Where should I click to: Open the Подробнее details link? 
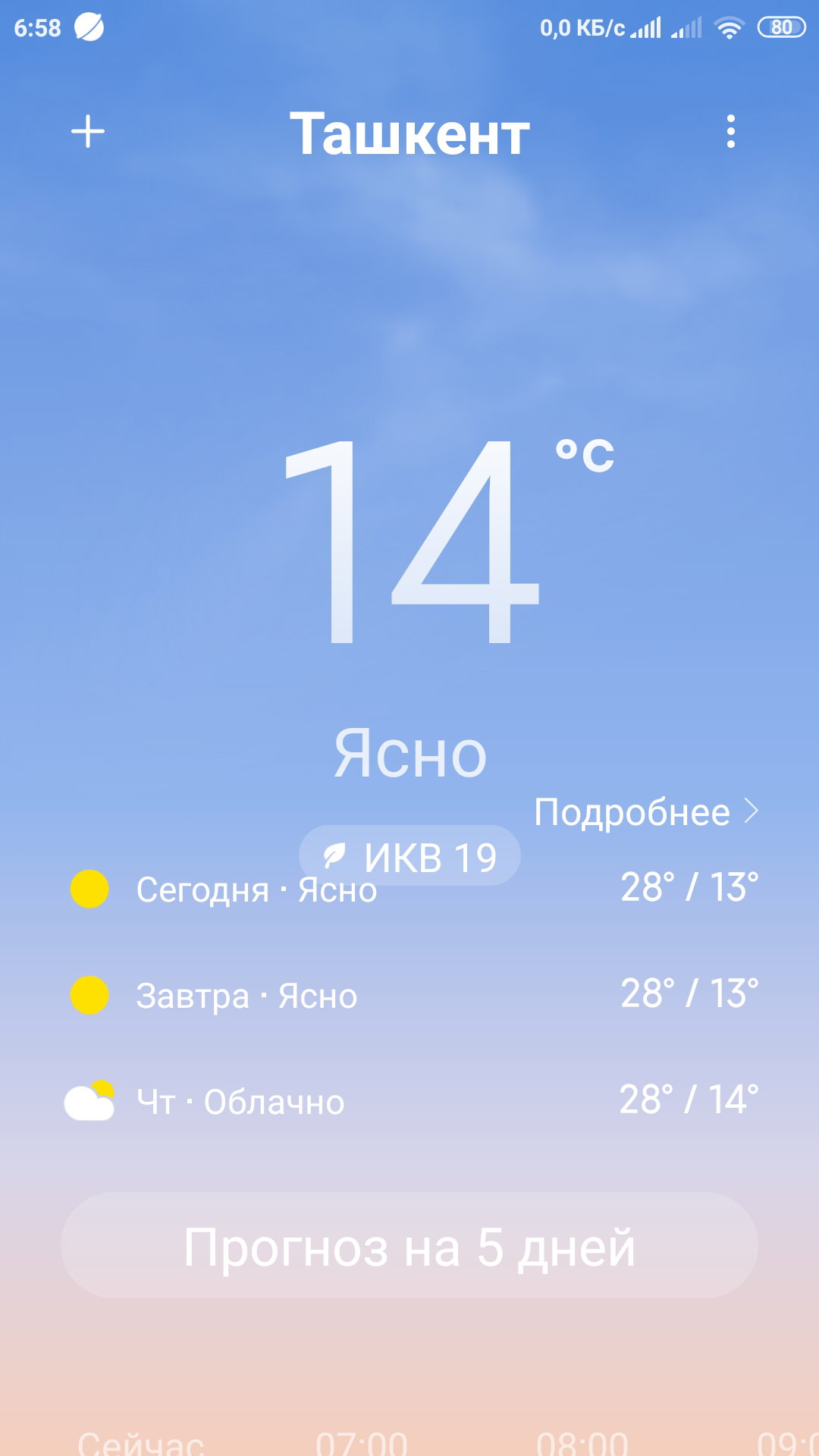pos(646,811)
